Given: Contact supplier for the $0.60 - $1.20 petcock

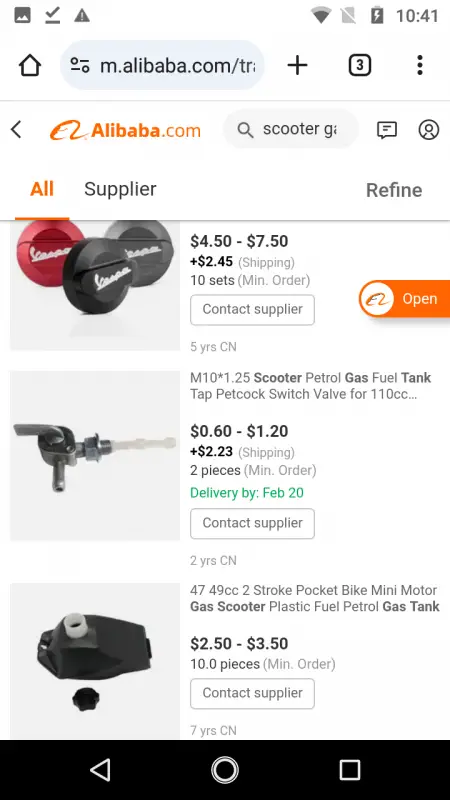Looking at the screenshot, I should (x=253, y=523).
